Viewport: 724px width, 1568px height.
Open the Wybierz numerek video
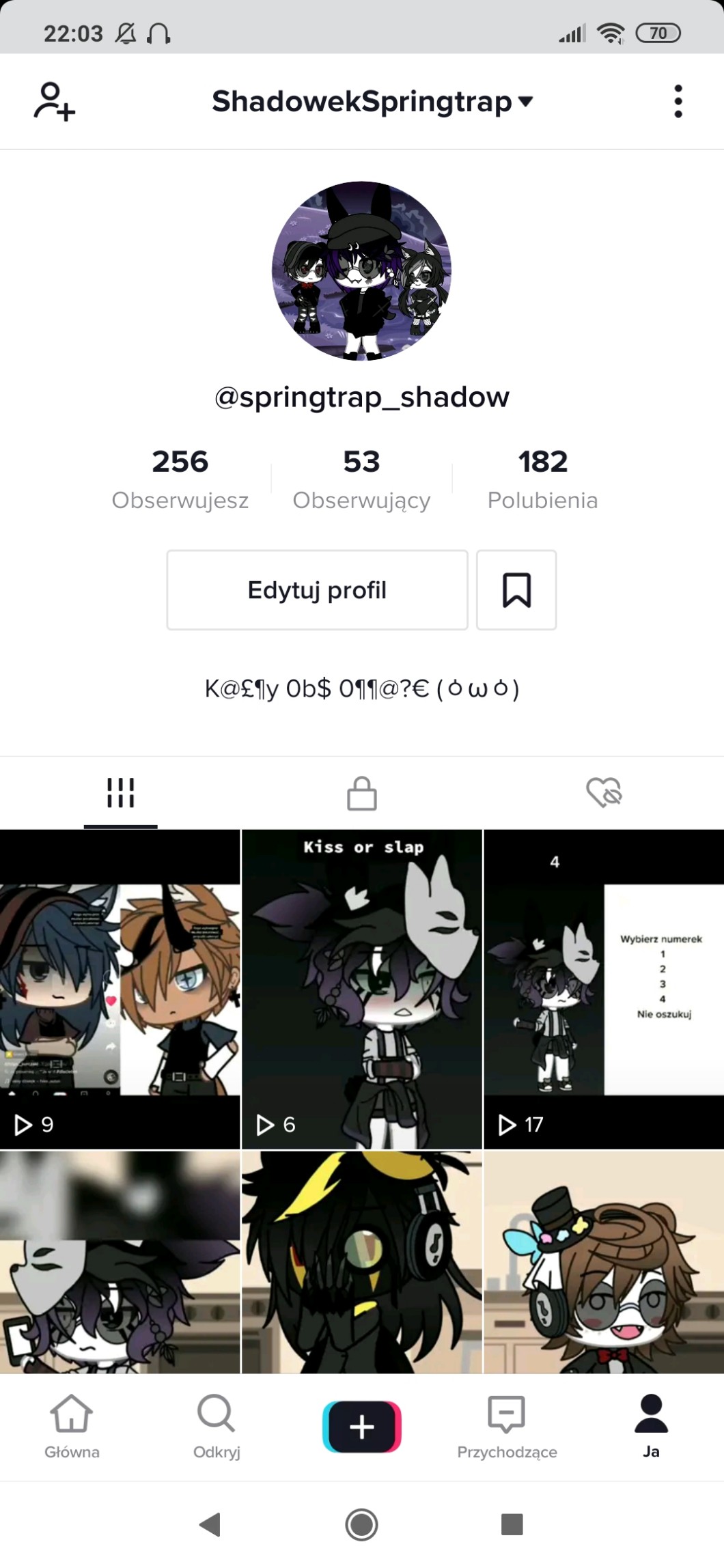pyautogui.click(x=604, y=989)
